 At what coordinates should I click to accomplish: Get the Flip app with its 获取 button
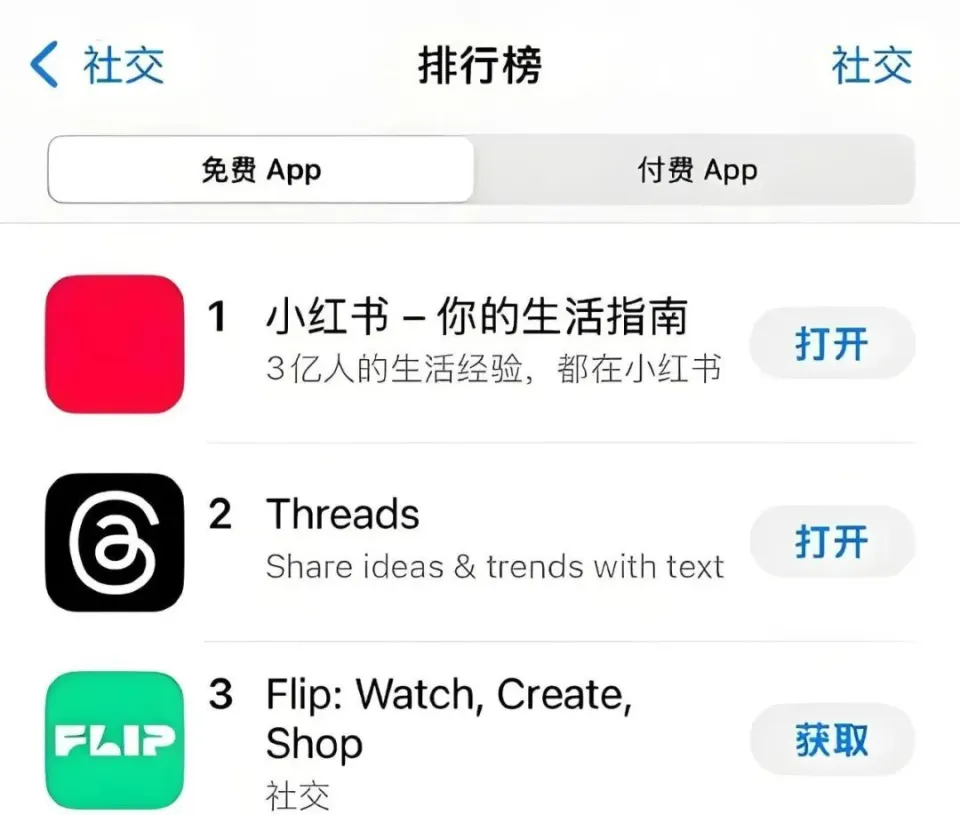coord(832,741)
